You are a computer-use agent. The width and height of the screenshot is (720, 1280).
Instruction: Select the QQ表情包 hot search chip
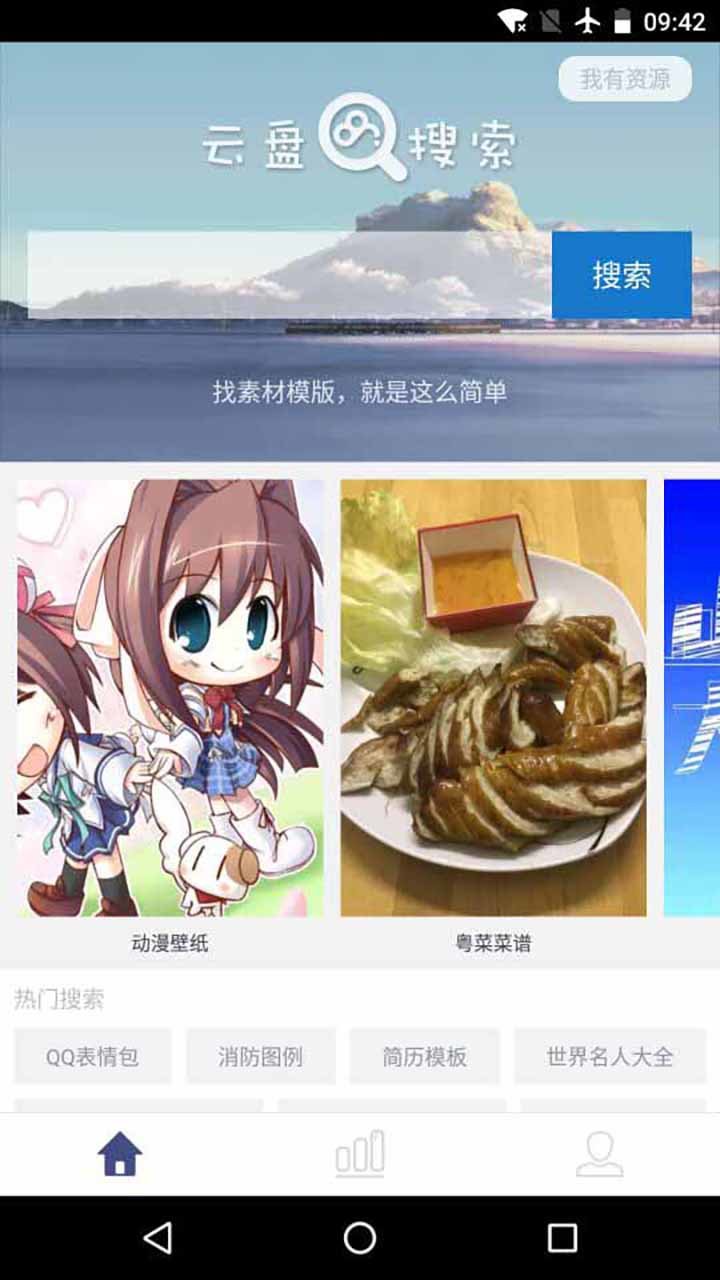pos(93,1056)
